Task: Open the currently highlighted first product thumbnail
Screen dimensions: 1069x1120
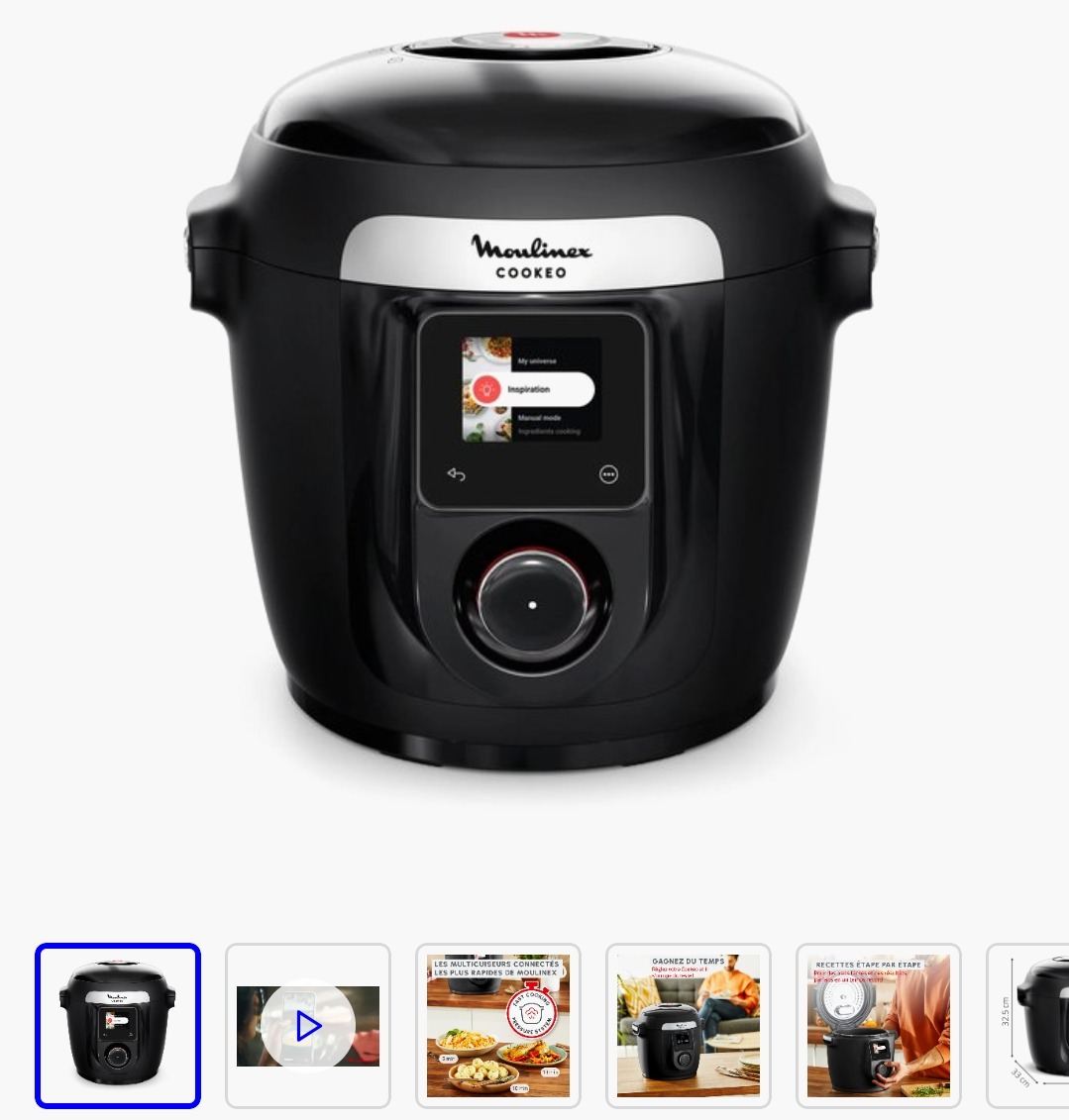Action: click(117, 1025)
